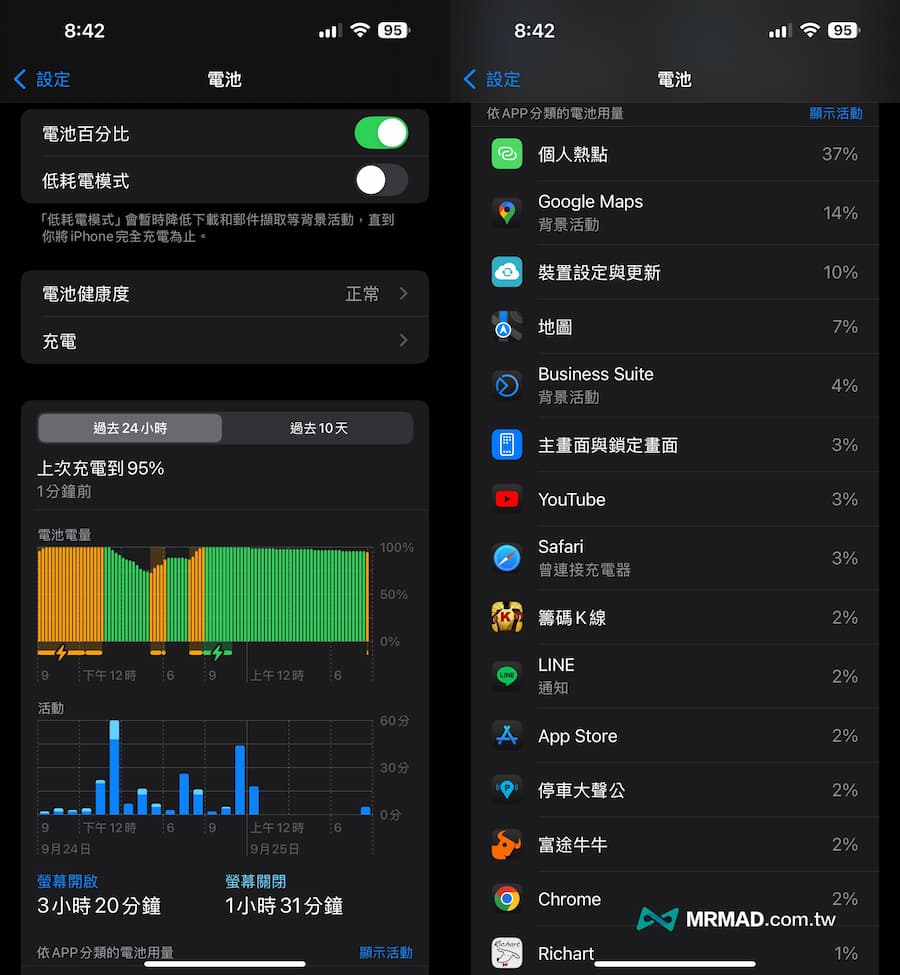The width and height of the screenshot is (900, 975).
Task: Tap the 裝置設定與更新 usage row
Action: tap(675, 272)
